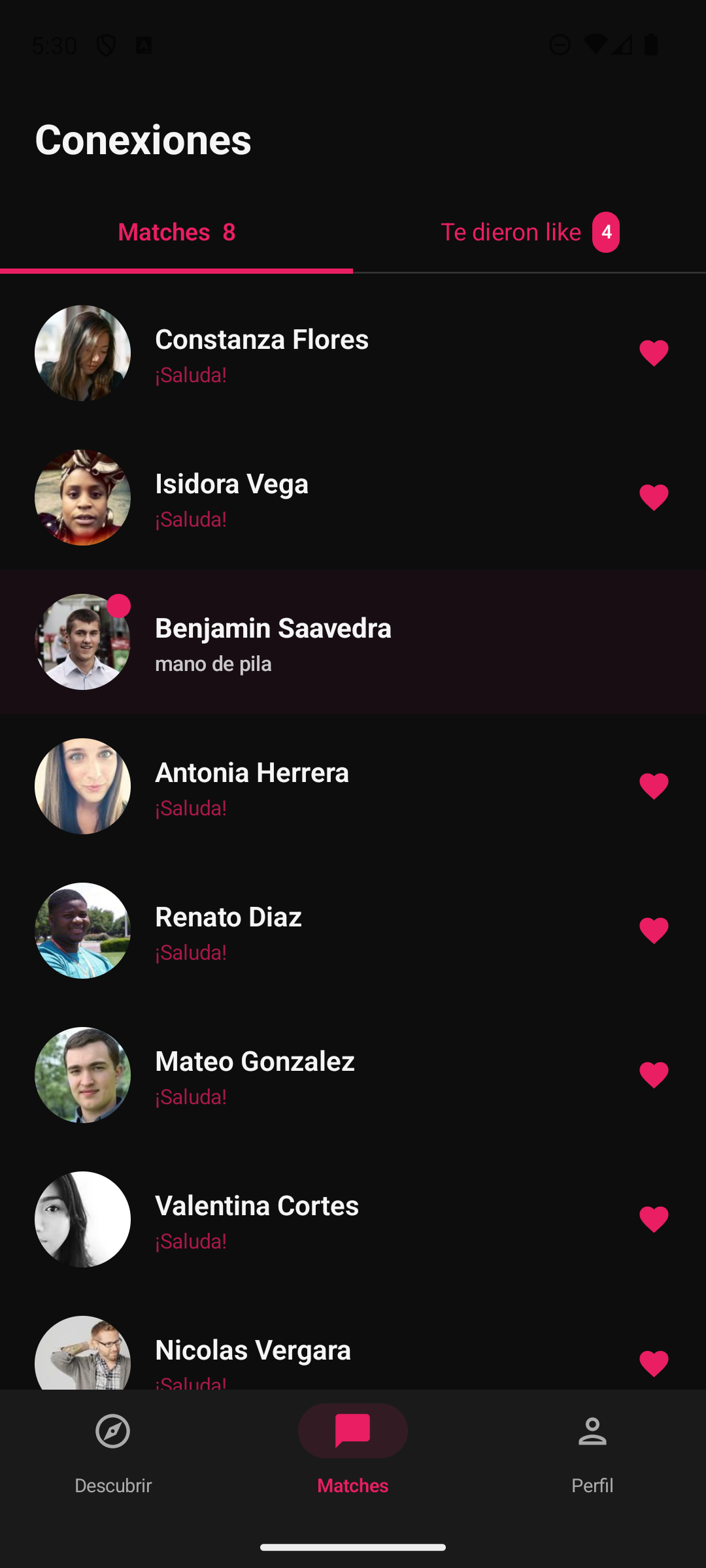Tap the heart icon beside Isidora Vega
Viewport: 706px width, 1568px height.
[654, 497]
